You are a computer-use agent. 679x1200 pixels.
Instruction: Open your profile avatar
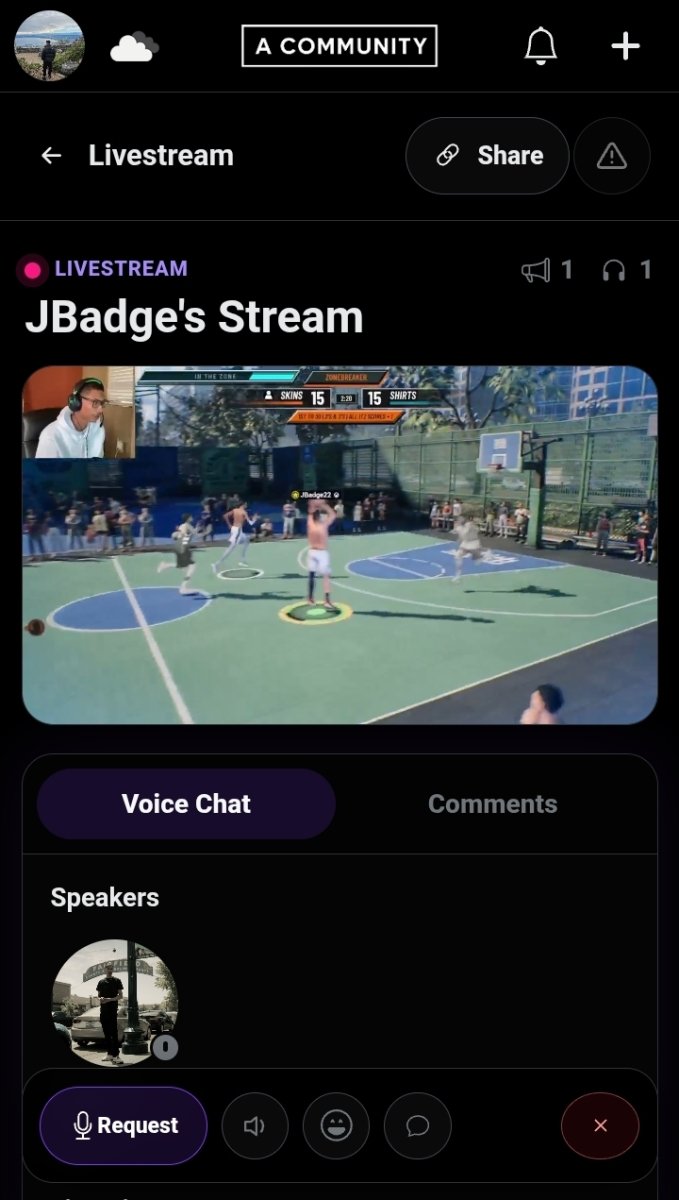coord(49,46)
